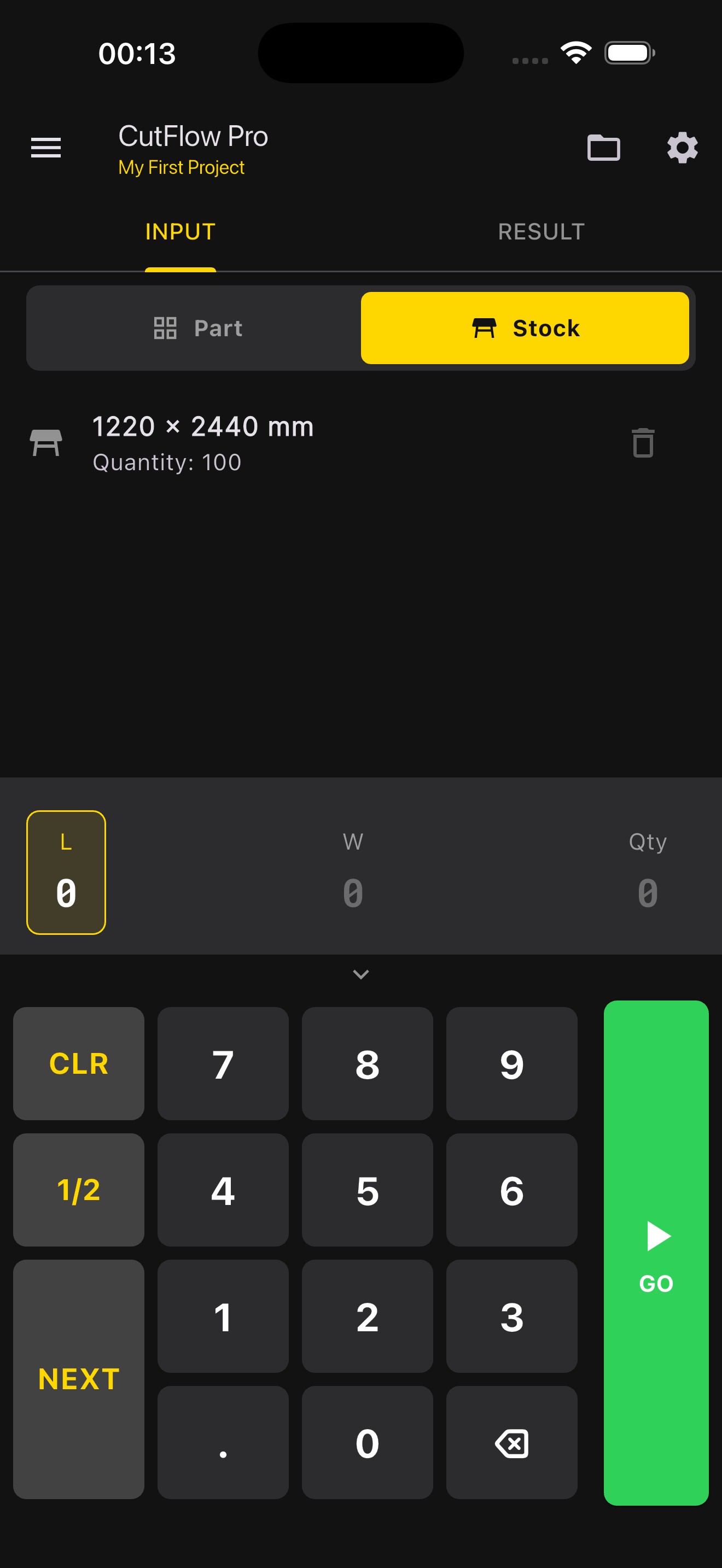Screen dimensions: 722x1568
Task: Switch to the RESULT tab
Action: [x=540, y=231]
